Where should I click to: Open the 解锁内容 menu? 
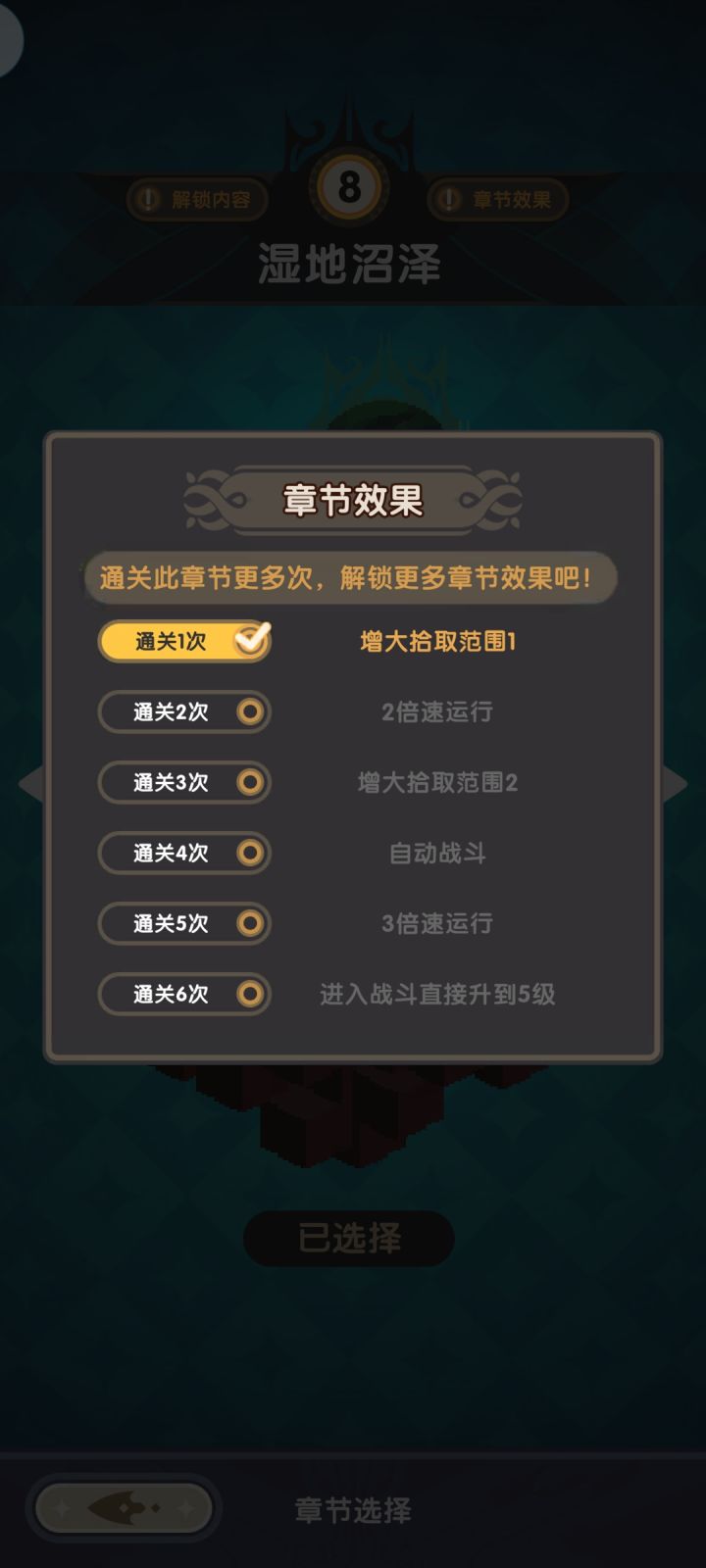[196, 199]
